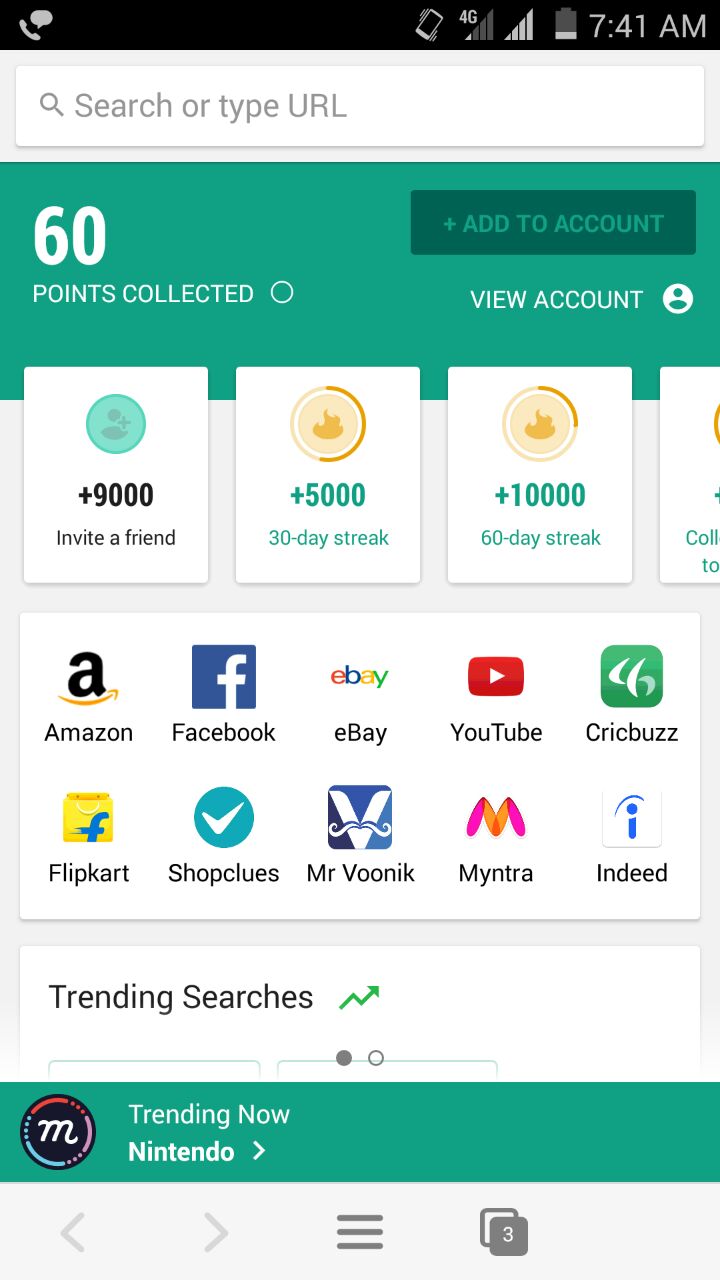Open the Amazon shortcut
Screen dimensions: 720x1280
coord(88,695)
